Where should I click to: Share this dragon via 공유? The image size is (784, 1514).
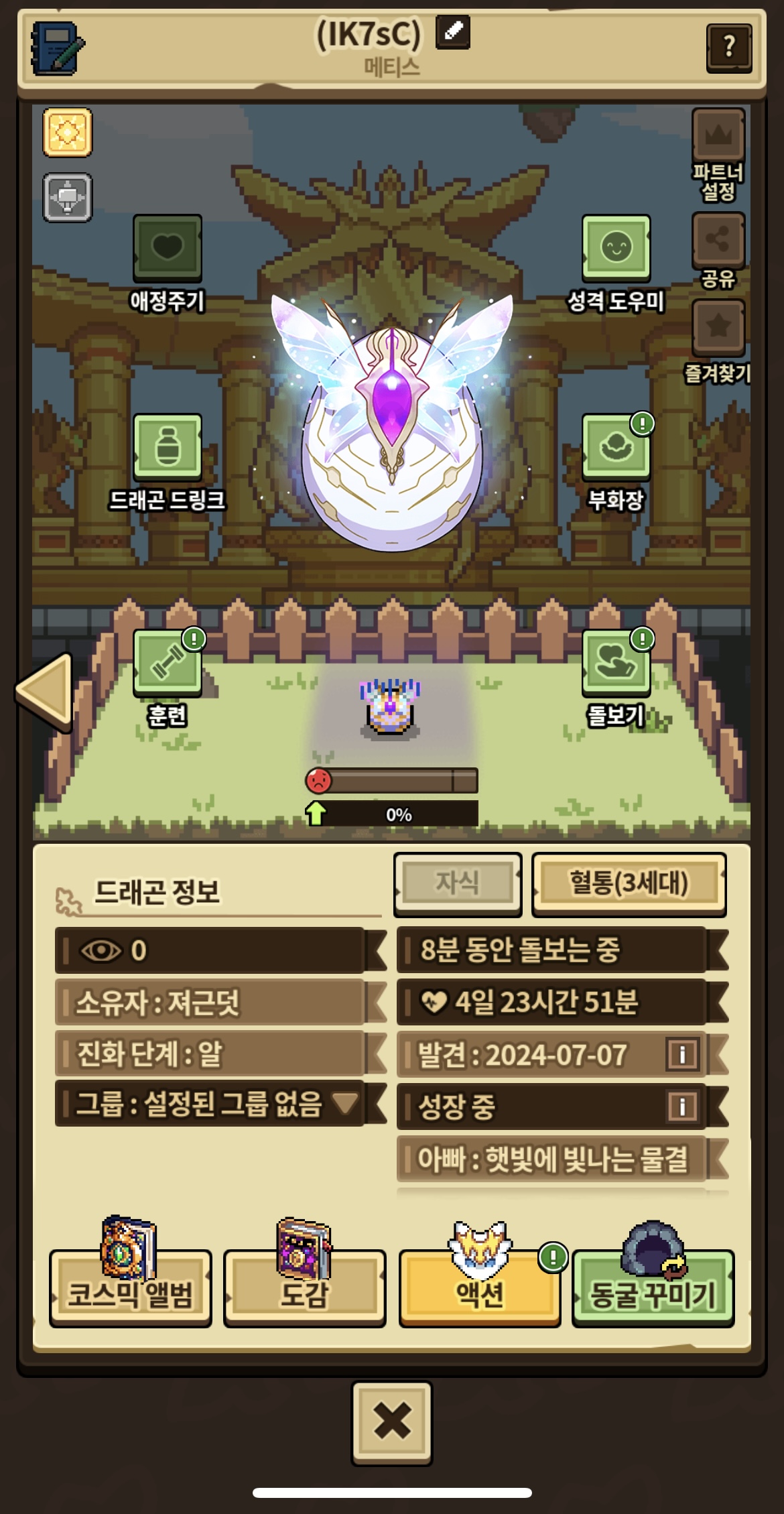pyautogui.click(x=718, y=241)
